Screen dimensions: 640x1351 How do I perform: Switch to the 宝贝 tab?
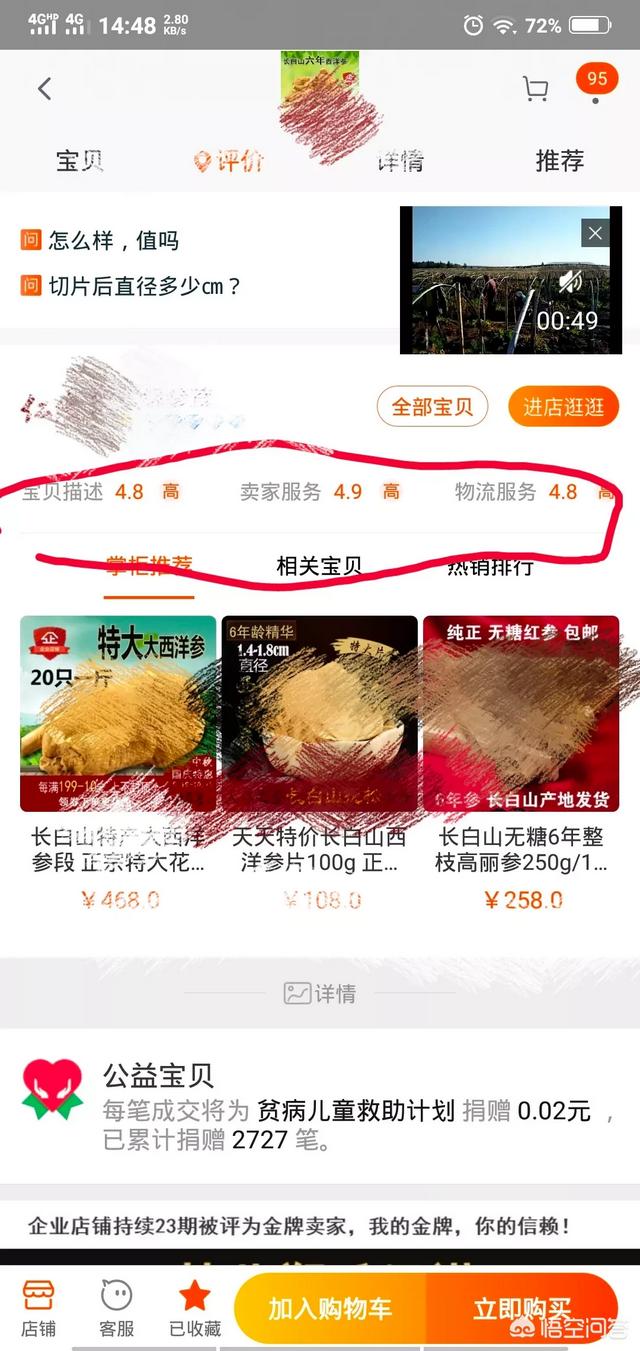point(80,161)
